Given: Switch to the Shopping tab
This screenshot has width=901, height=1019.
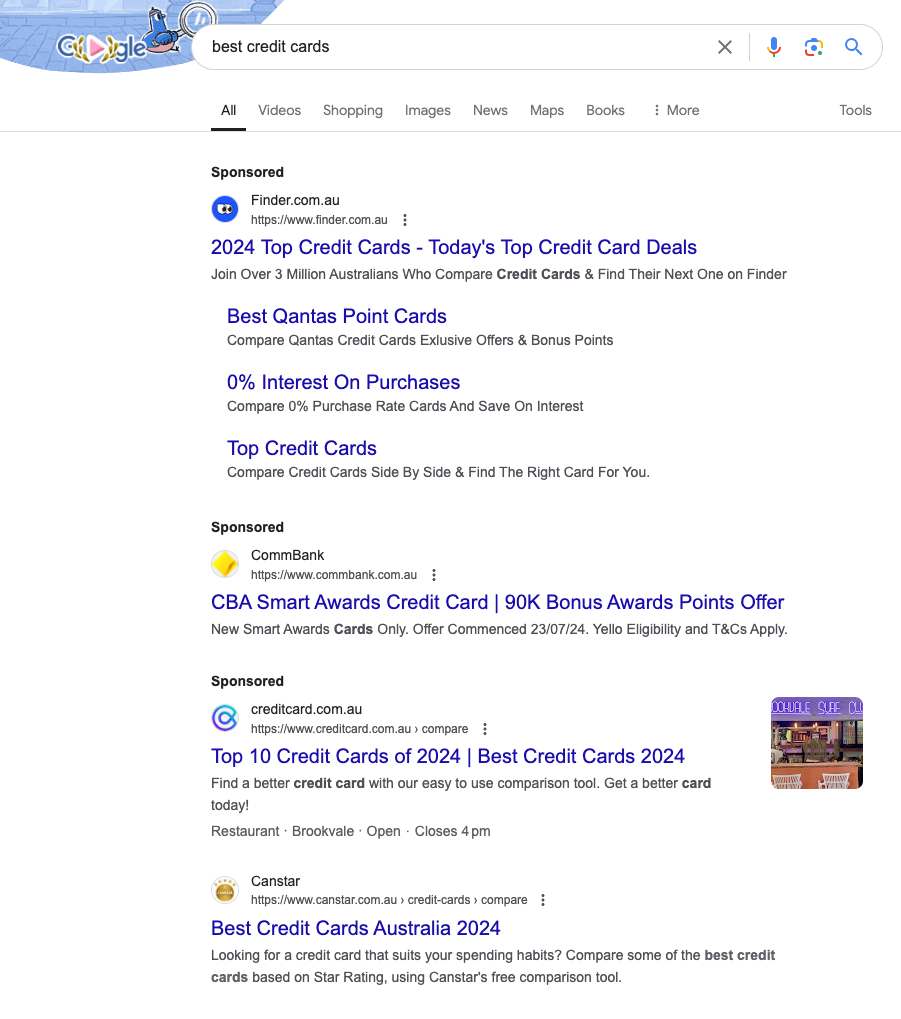Looking at the screenshot, I should pos(353,110).
